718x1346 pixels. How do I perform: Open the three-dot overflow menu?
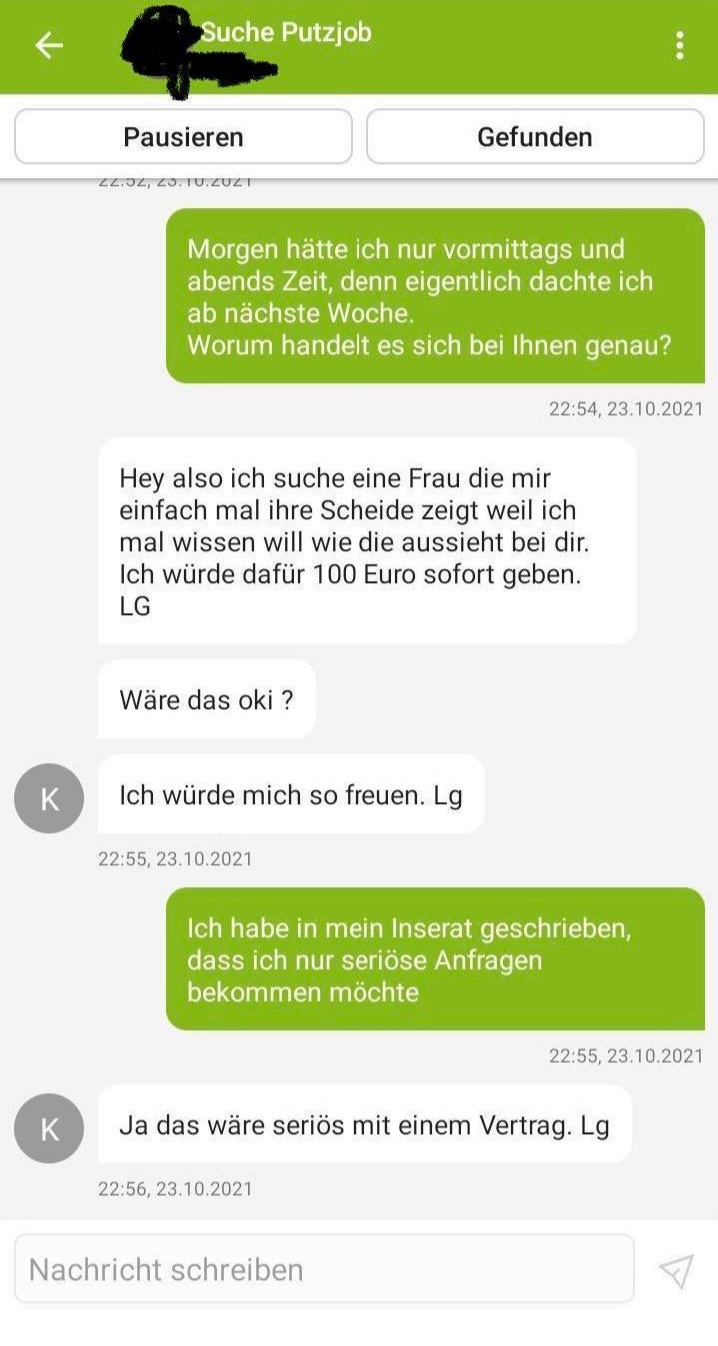[x=680, y=45]
